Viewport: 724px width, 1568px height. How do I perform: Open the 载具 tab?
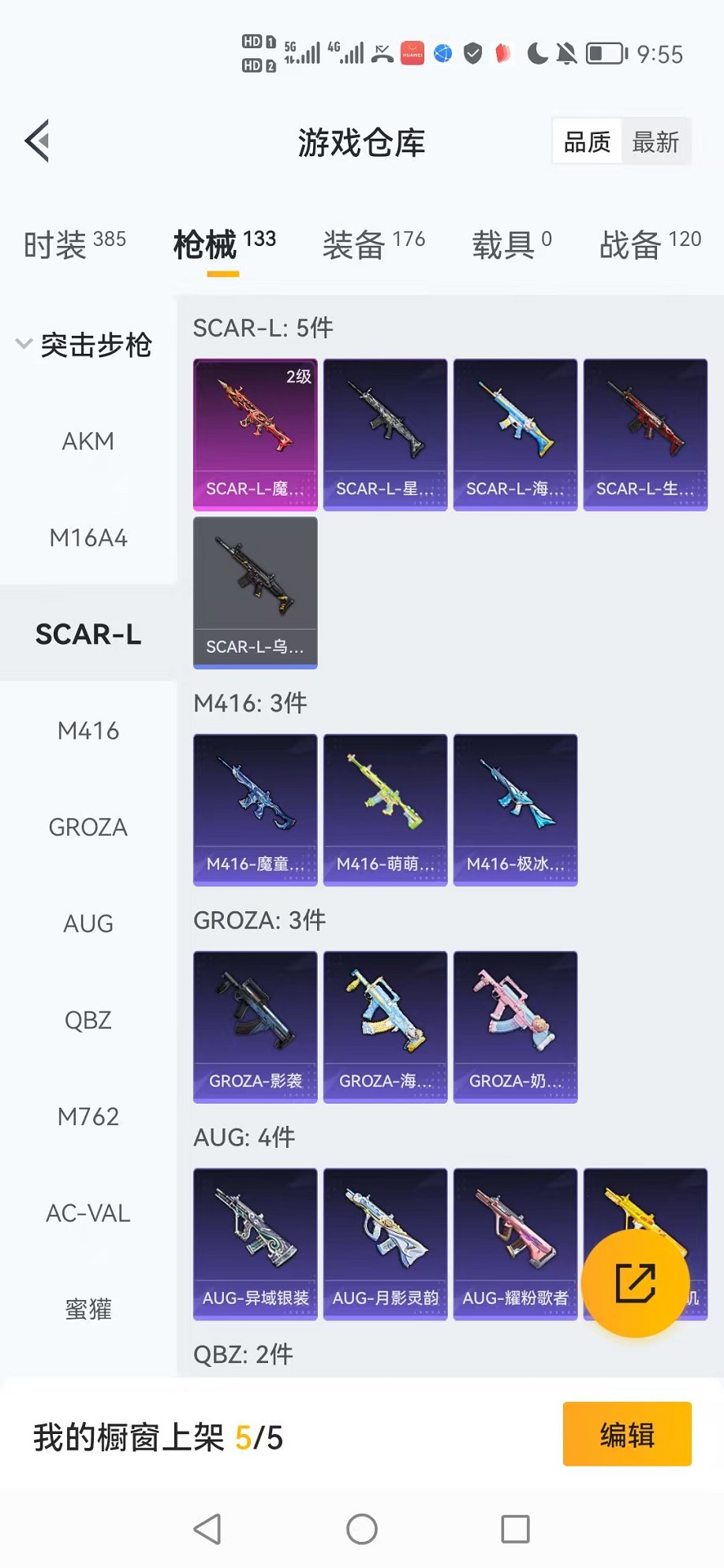tap(511, 244)
